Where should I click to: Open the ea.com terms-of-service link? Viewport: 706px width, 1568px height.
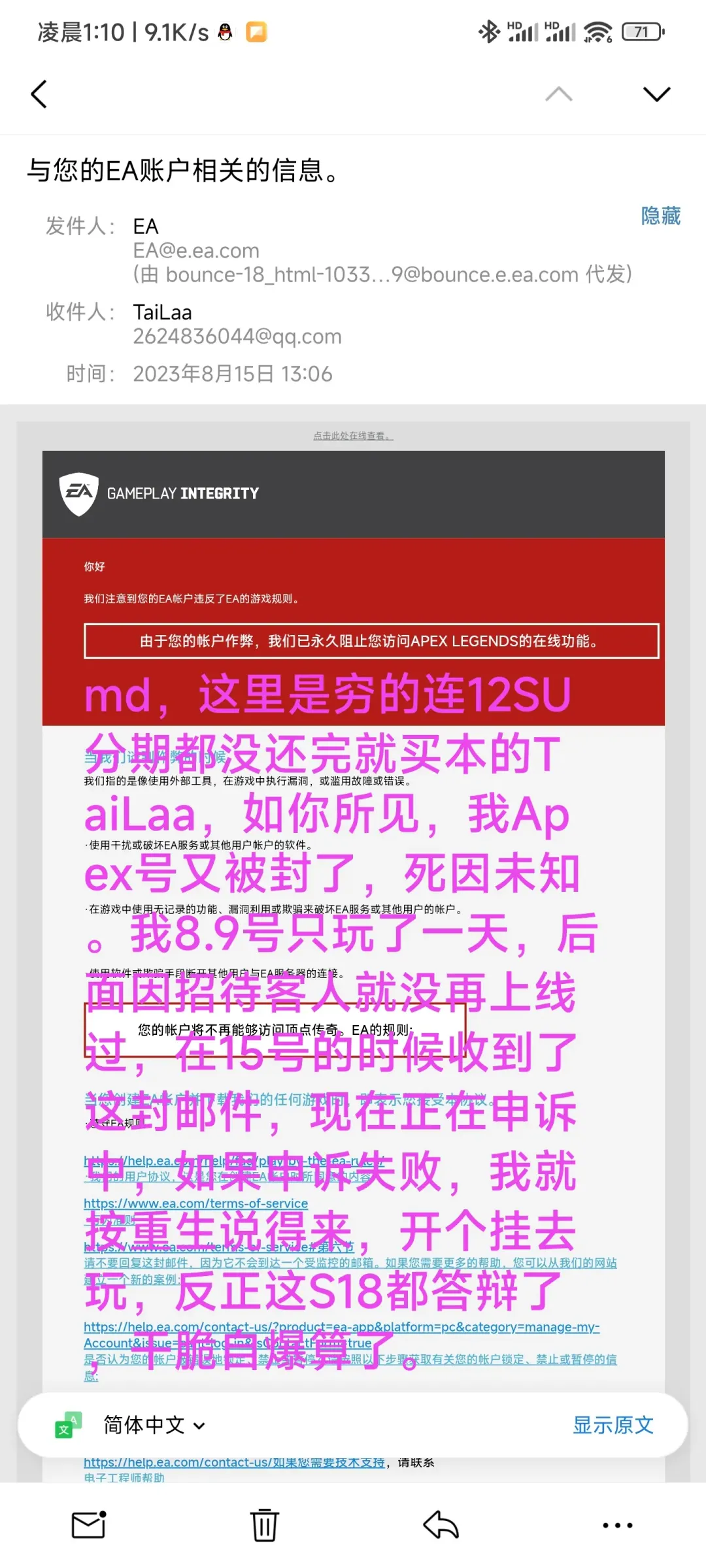click(x=195, y=1203)
